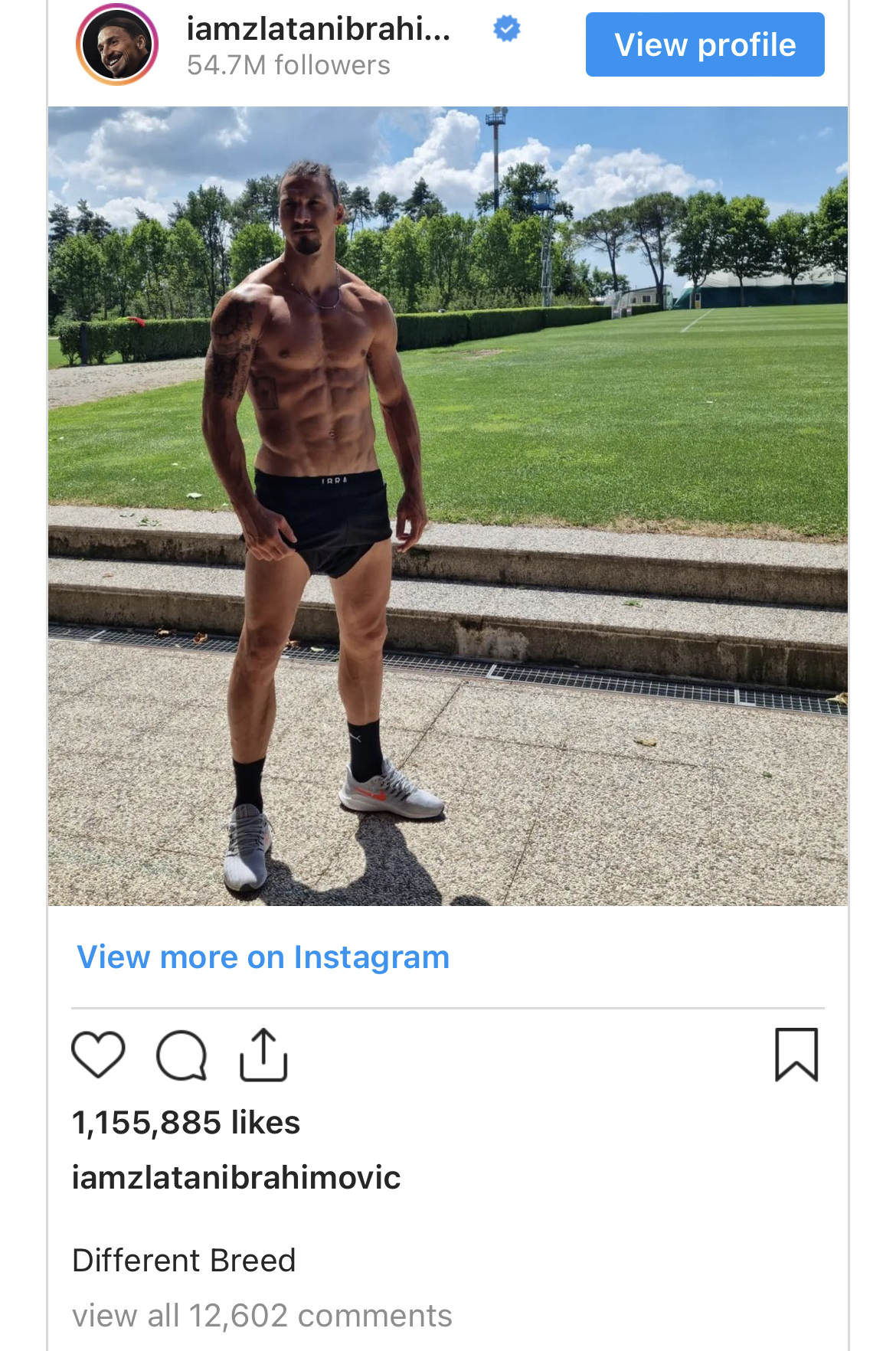Viewport: 896px width, 1351px height.
Task: Share this post via the share icon
Action: 263,1055
